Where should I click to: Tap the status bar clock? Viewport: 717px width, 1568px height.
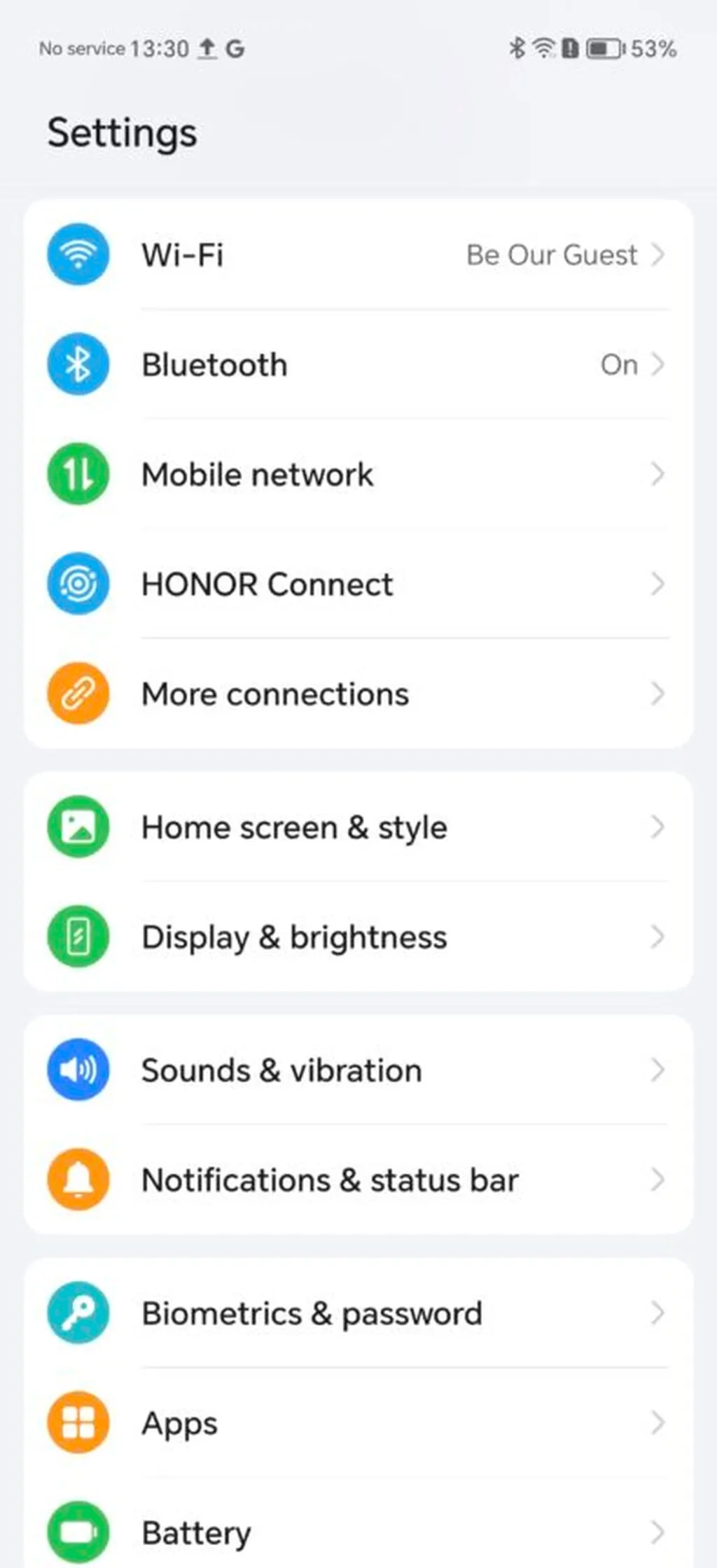160,48
